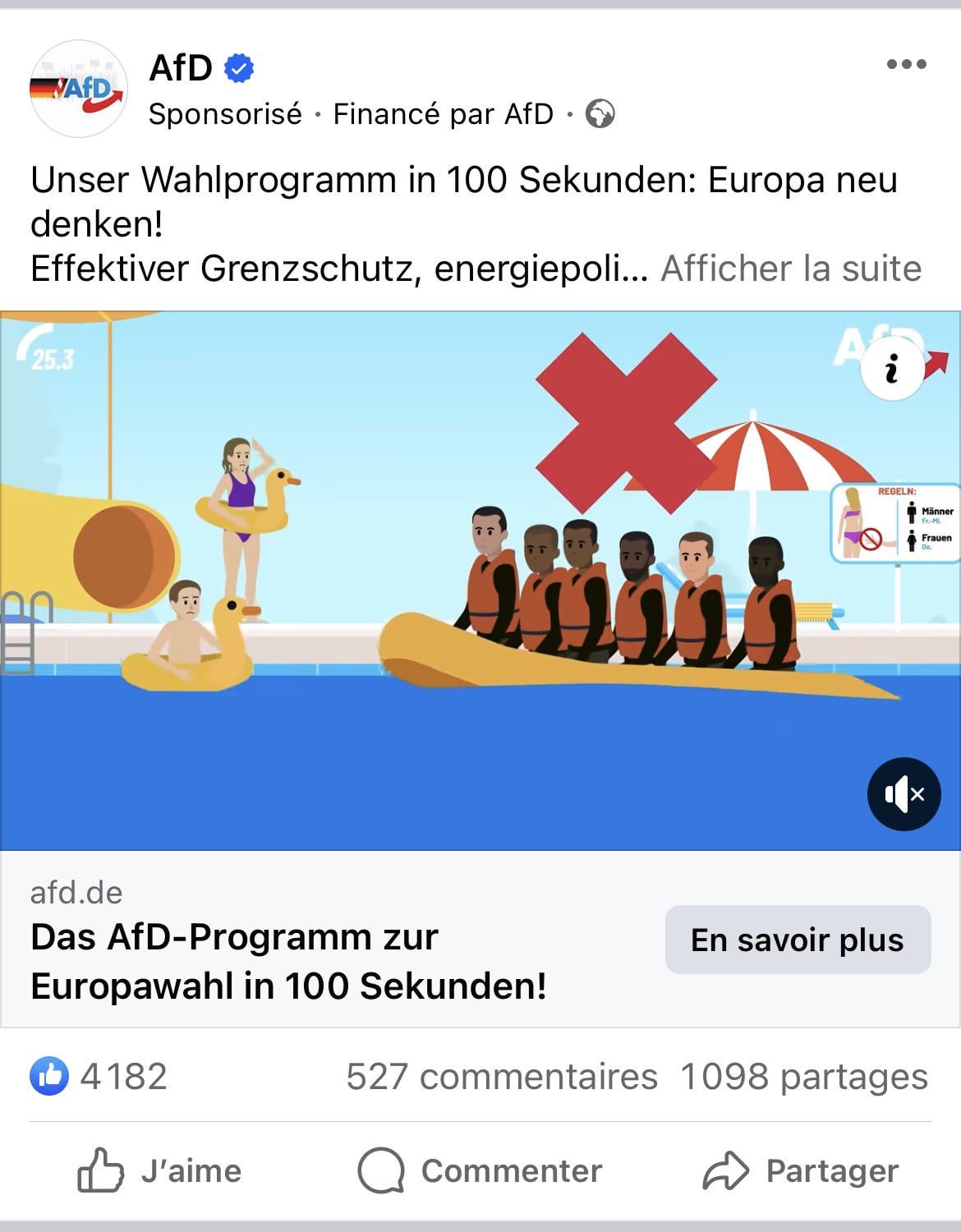Like the post with J'aime

159,1170
